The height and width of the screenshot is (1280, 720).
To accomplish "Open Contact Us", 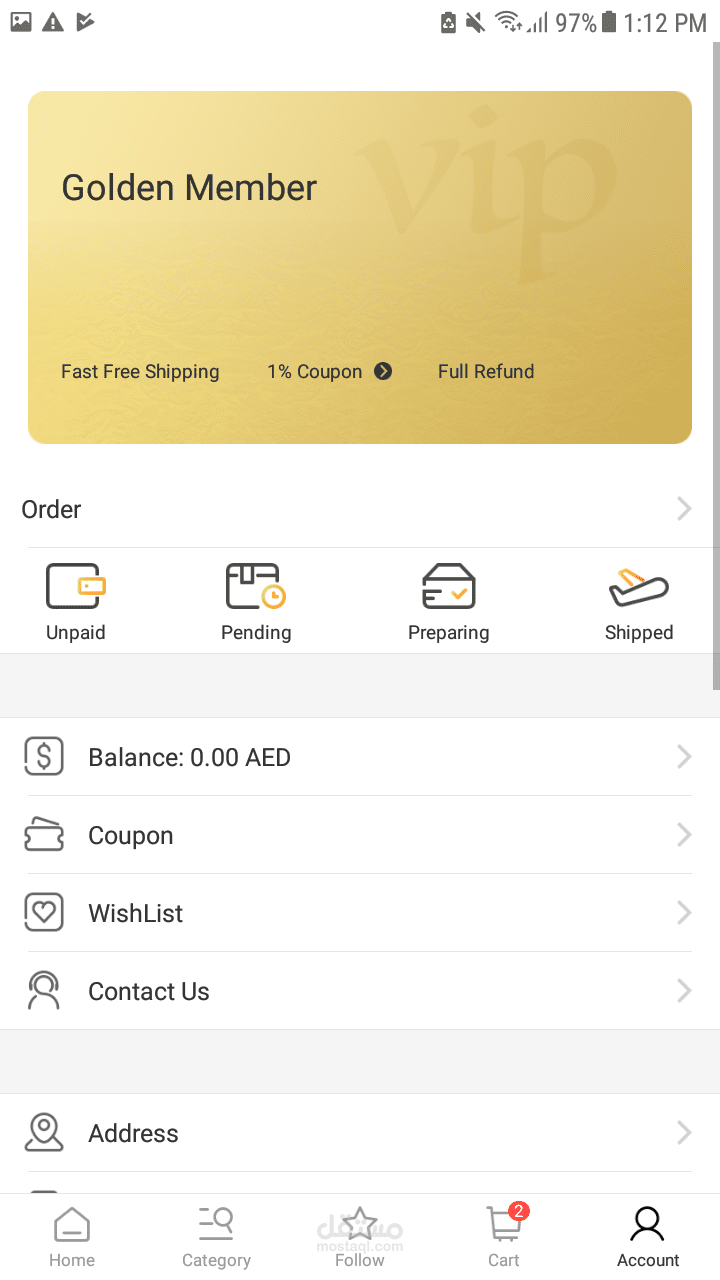I will 360,991.
